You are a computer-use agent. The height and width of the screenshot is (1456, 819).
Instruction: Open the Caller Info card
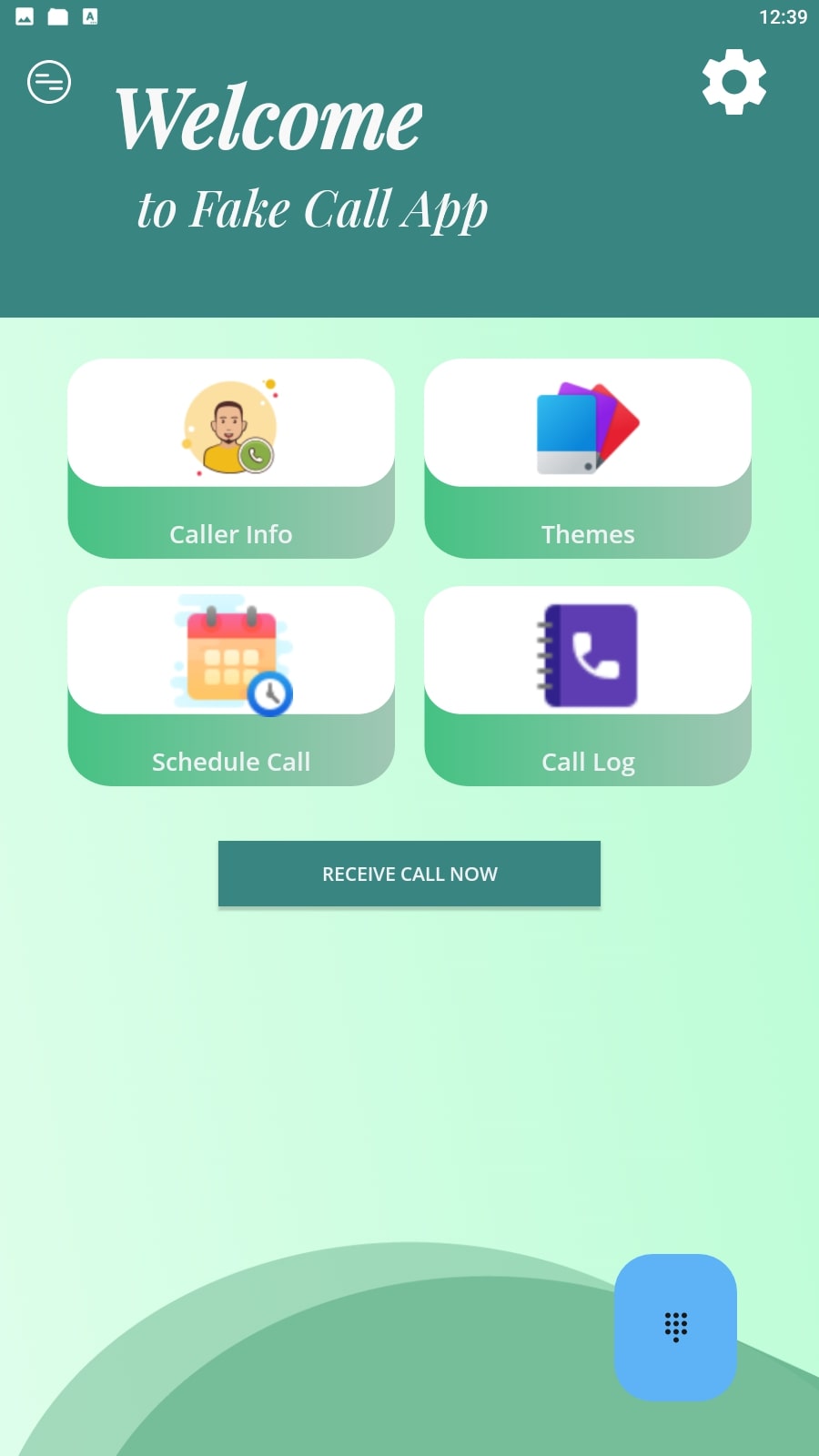click(231, 459)
